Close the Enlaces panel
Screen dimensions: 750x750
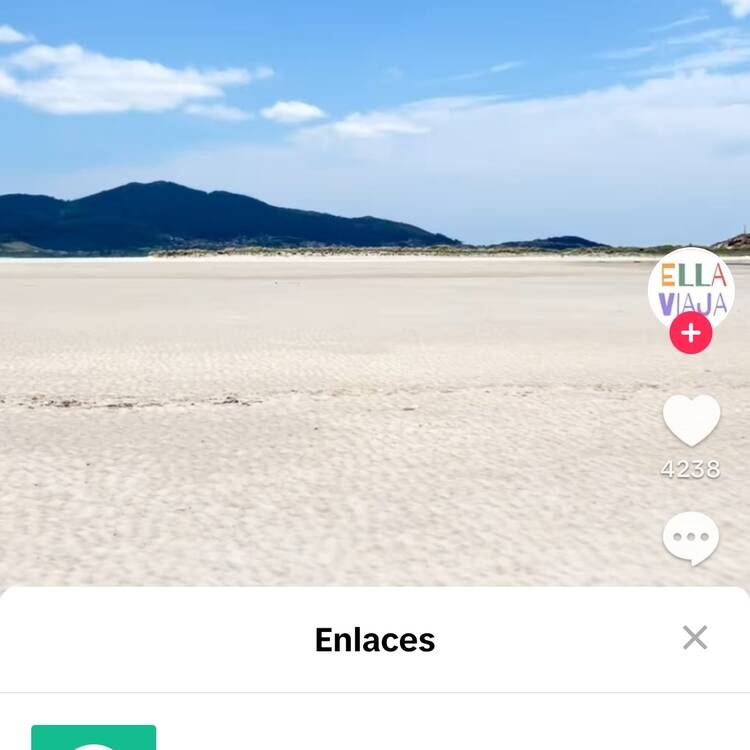pos(695,638)
